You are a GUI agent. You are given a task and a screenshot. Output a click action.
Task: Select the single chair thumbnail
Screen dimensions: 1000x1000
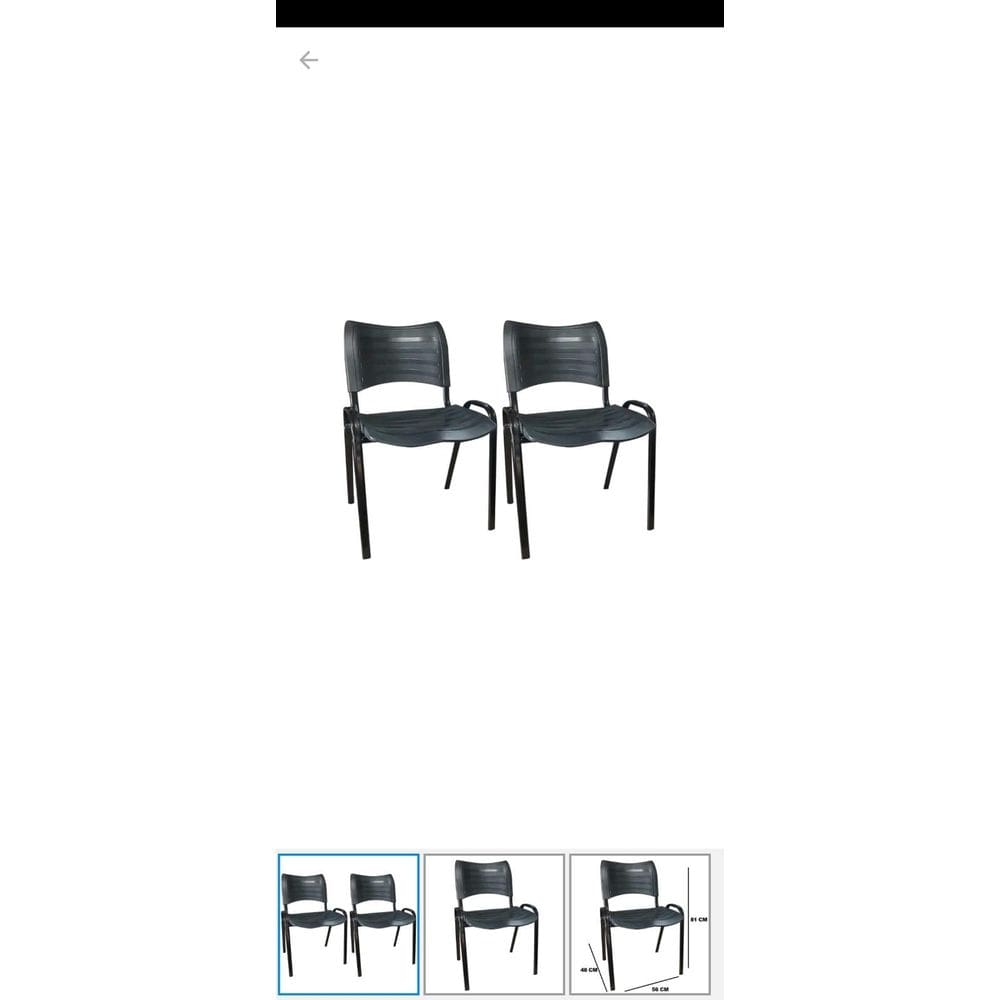pyautogui.click(x=494, y=923)
